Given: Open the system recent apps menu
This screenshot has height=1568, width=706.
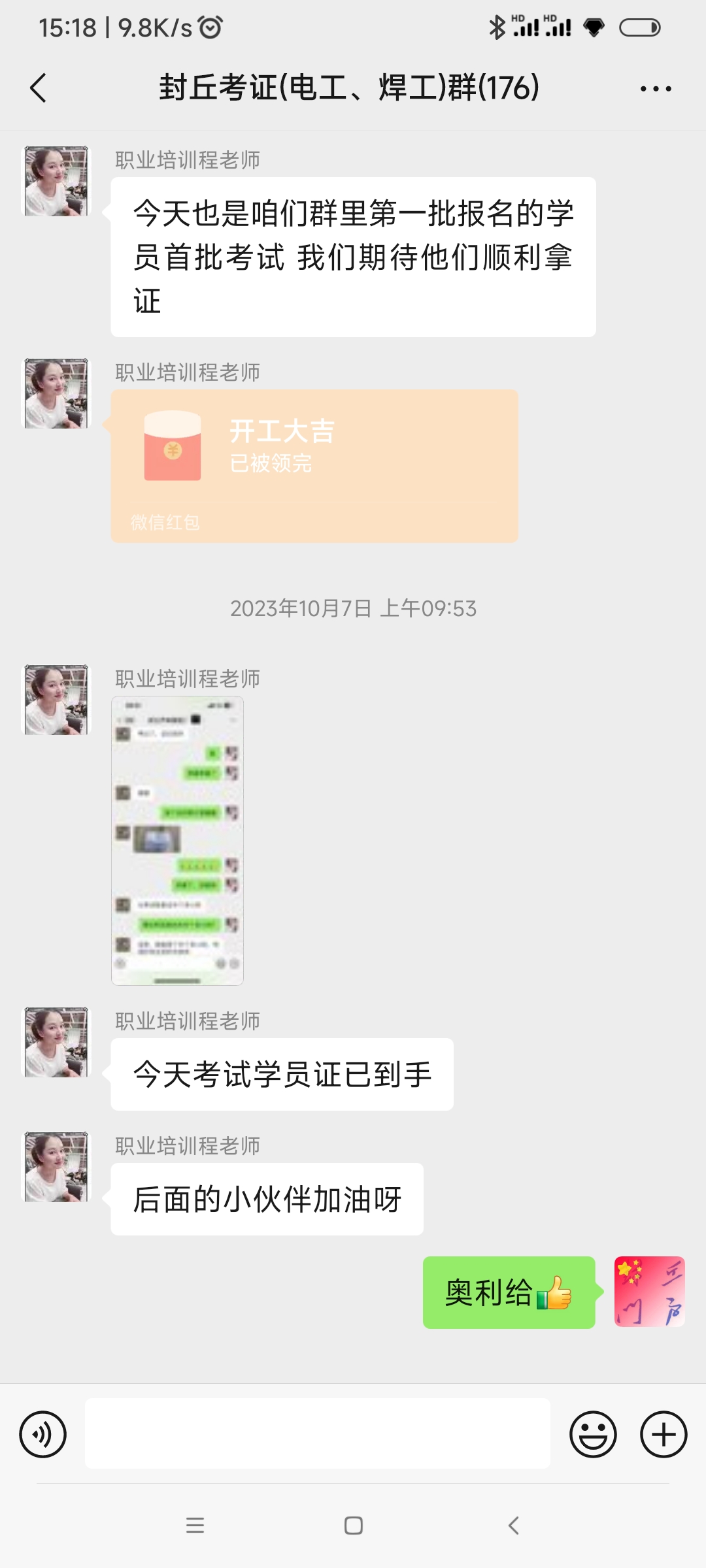Looking at the screenshot, I should 195,1526.
